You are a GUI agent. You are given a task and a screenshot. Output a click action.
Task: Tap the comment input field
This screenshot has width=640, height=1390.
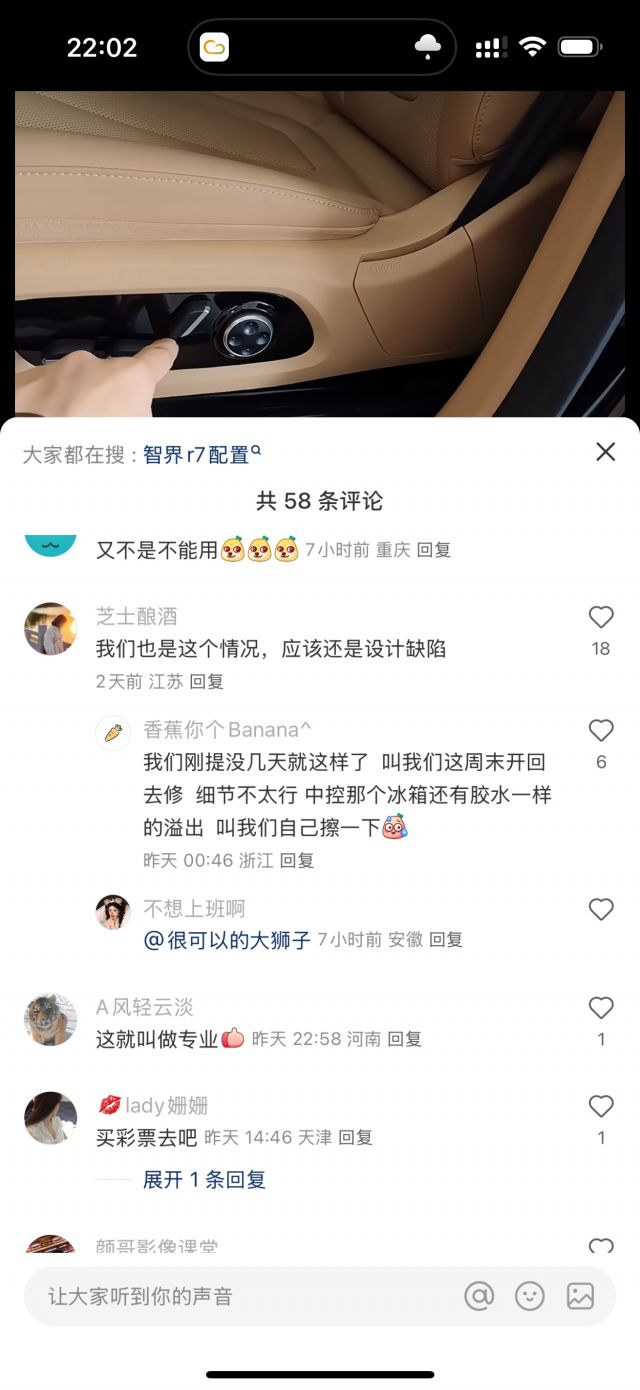(240, 1296)
